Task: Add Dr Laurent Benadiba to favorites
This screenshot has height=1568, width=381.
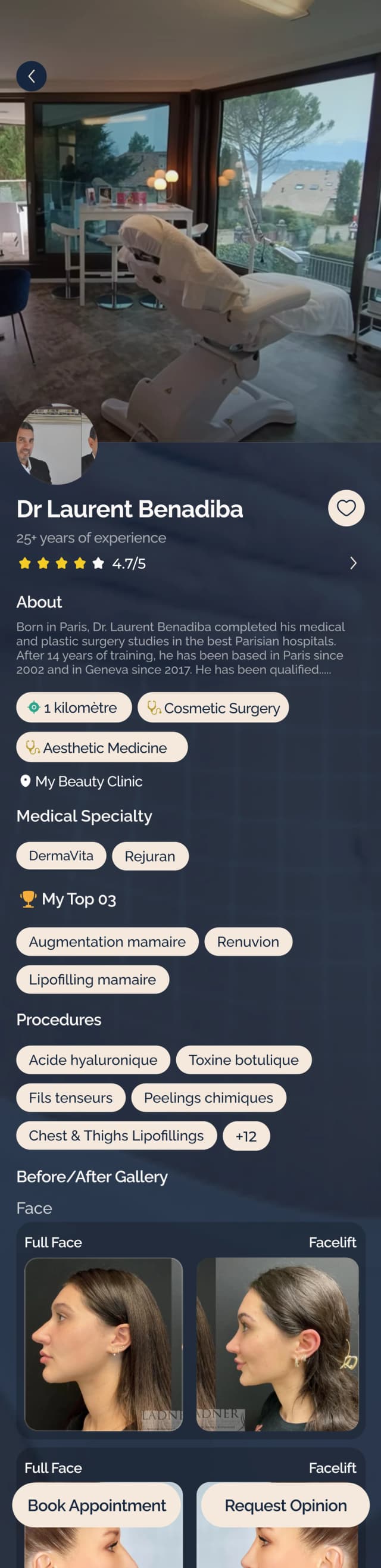Action: (346, 507)
